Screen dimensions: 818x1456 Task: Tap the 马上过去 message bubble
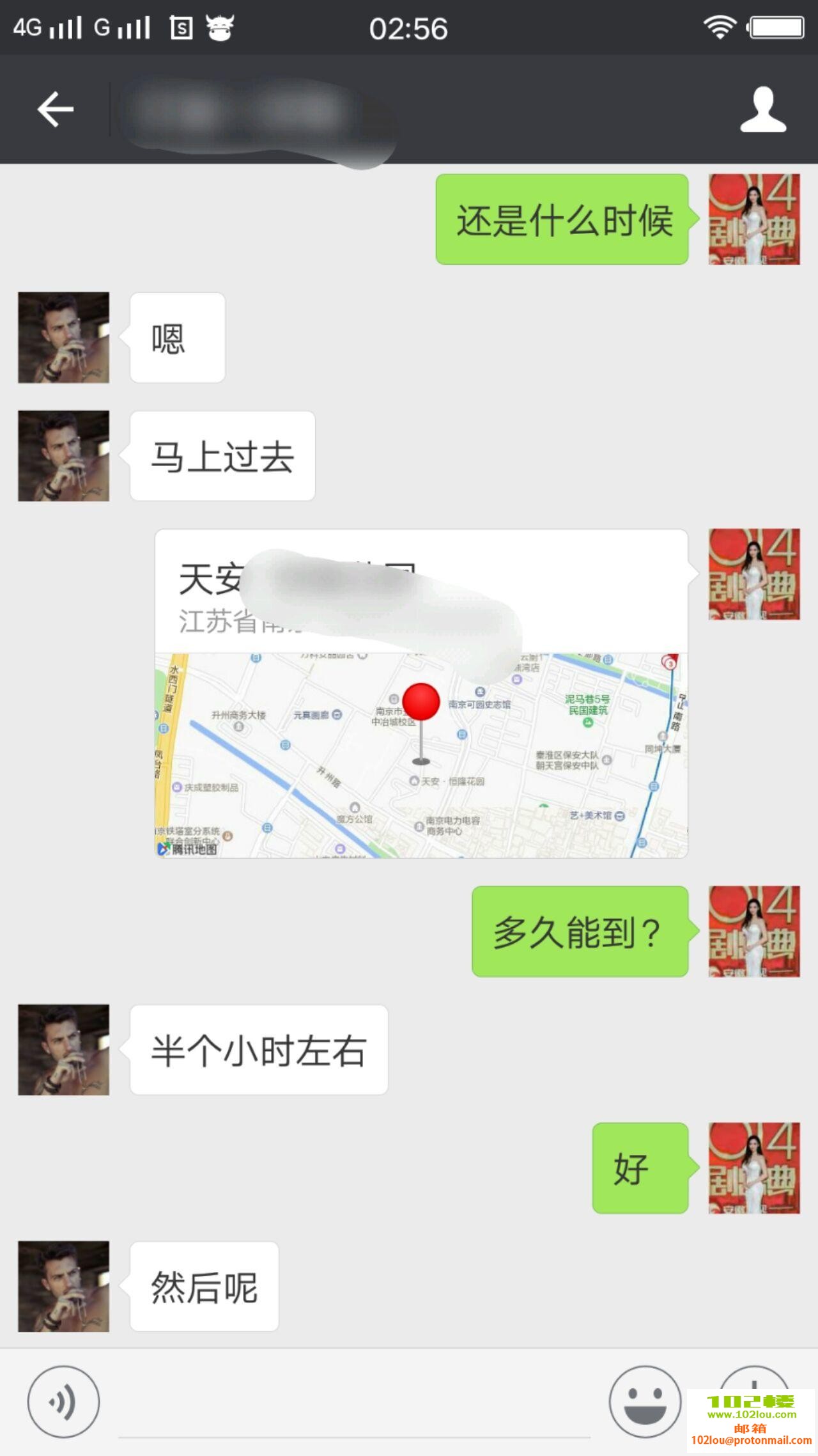[223, 455]
